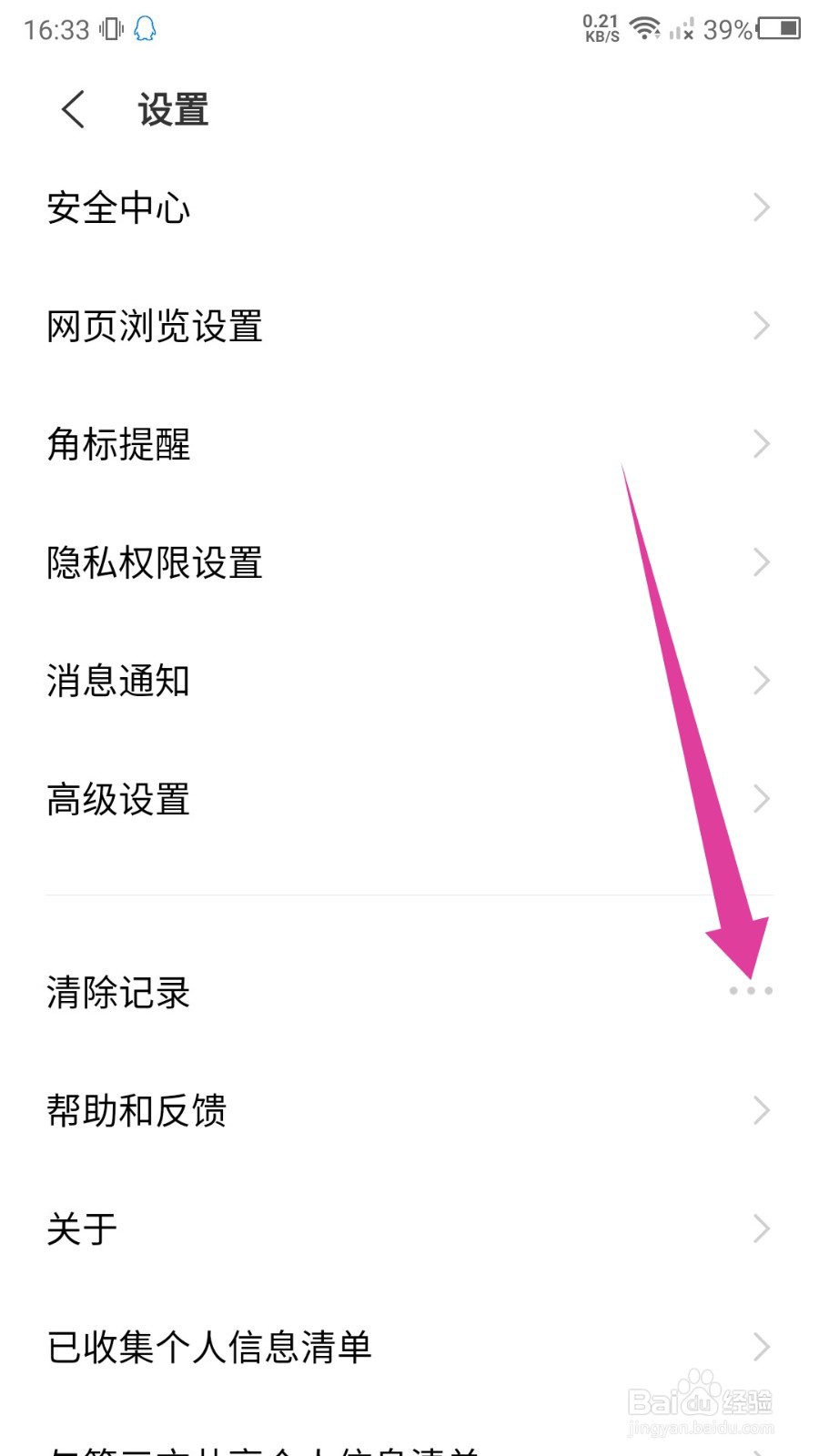Image resolution: width=819 pixels, height=1456 pixels.
Task: Tap the 16:33 clock in status bar
Action: click(53, 27)
